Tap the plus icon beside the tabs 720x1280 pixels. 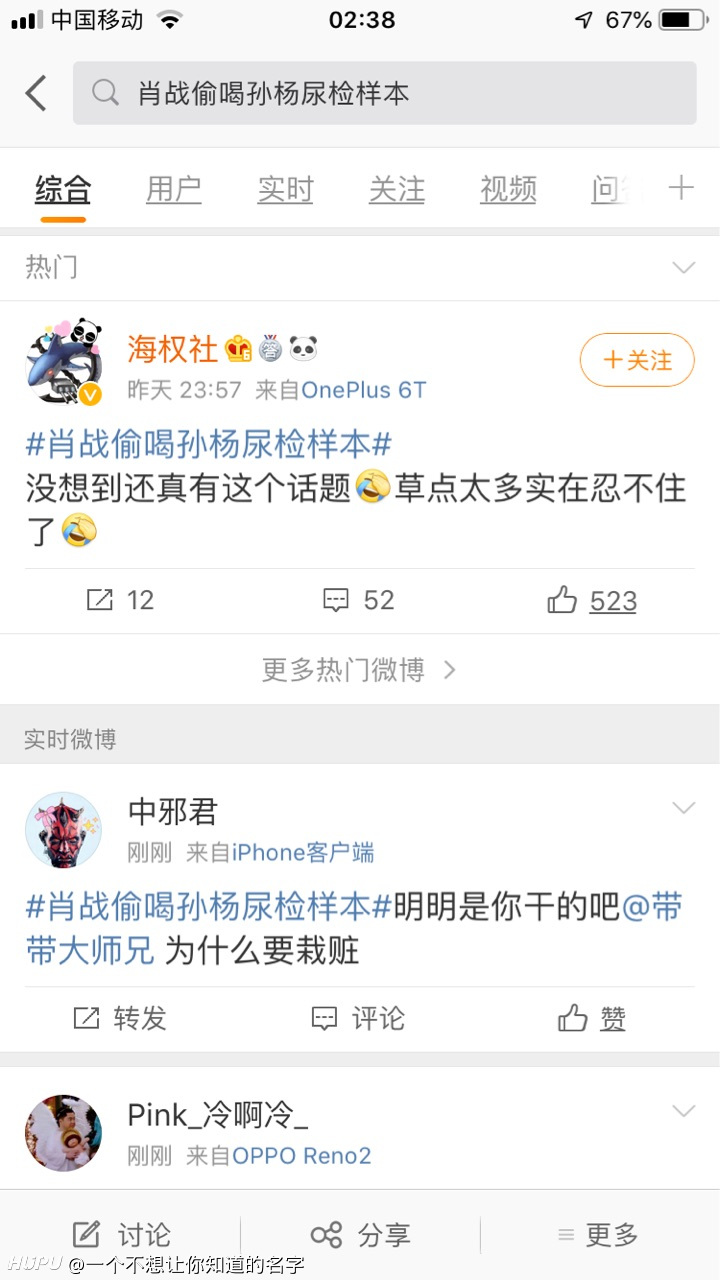[x=681, y=187]
